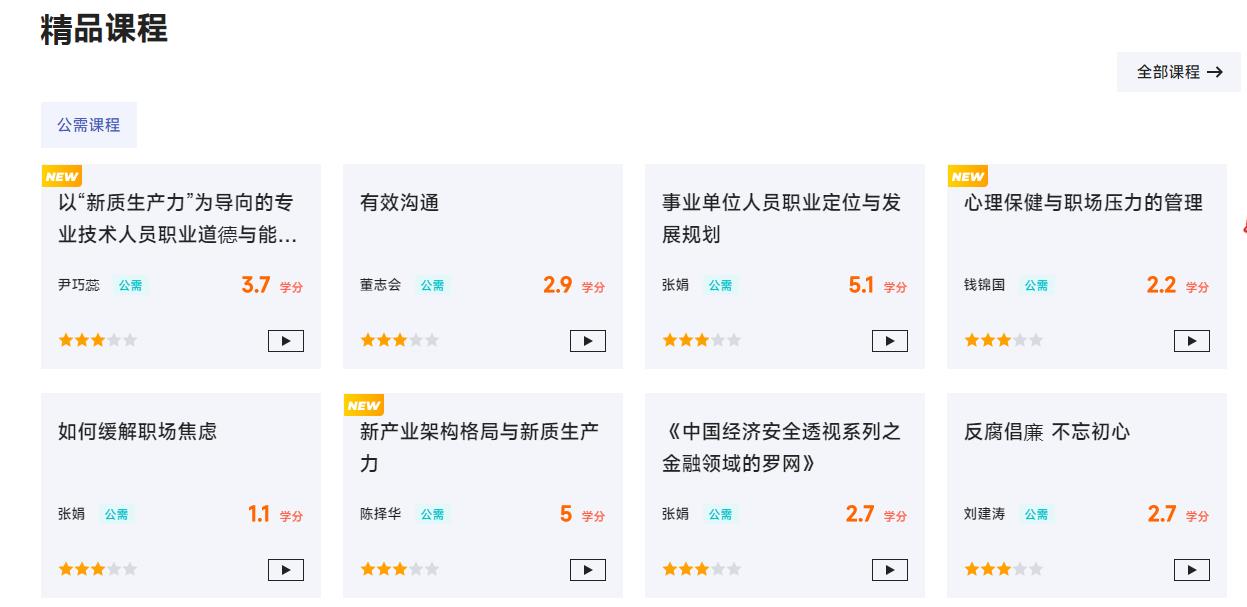Play the 心理保健与职场压力的管理 course
This screenshot has height=607, width=1247.
click(1191, 341)
